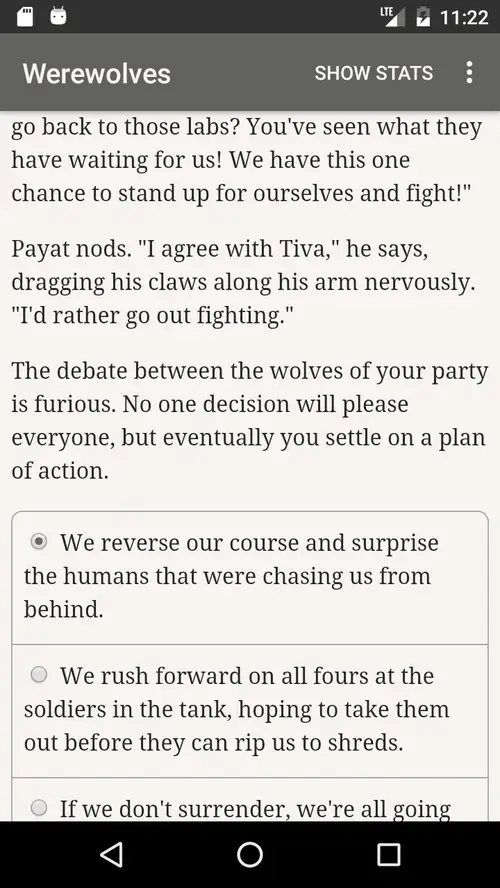Select the reverse course and surprise humans option
500x888 pixels.
[250, 578]
